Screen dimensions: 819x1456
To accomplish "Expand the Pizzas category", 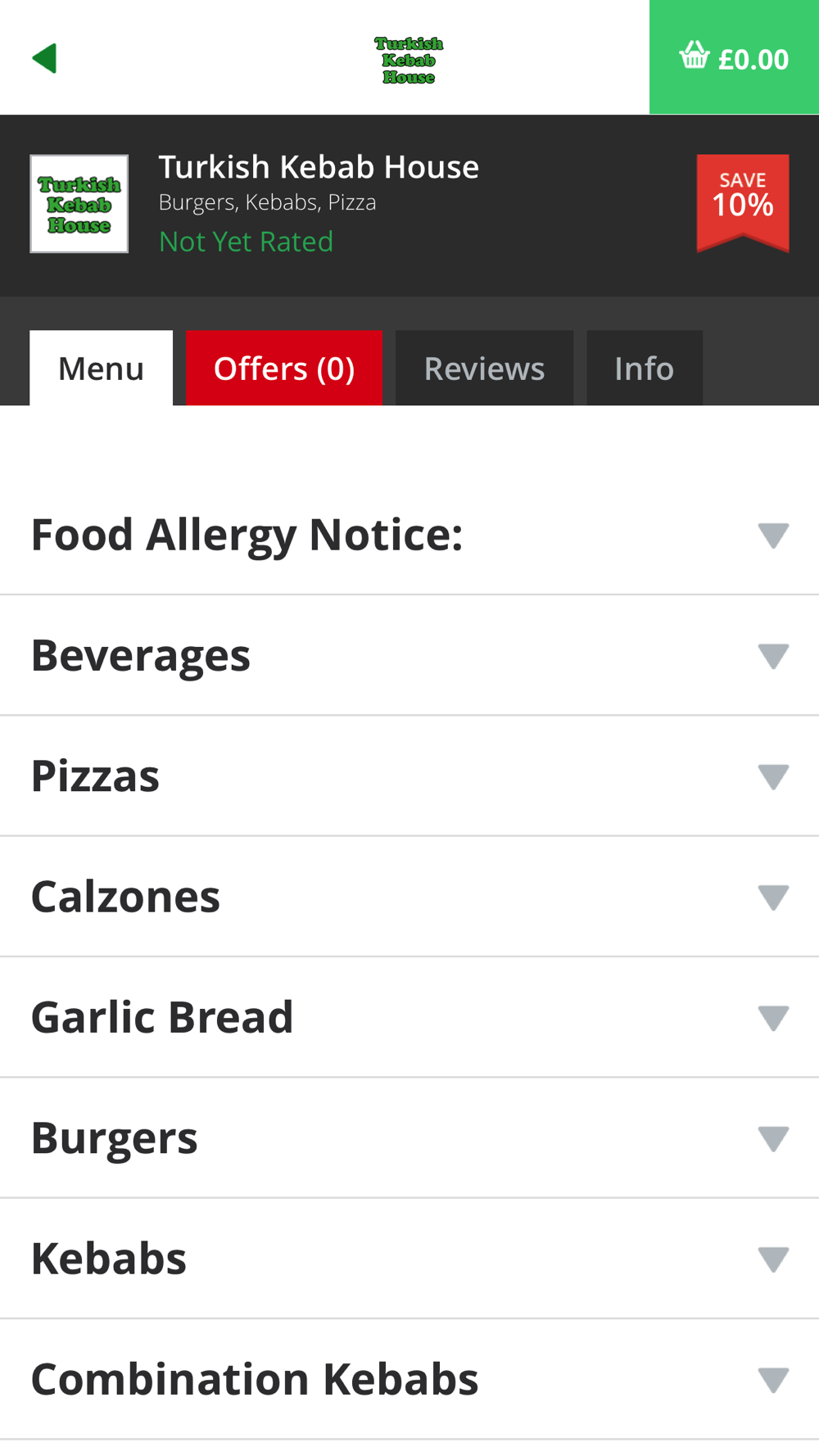I will point(409,776).
